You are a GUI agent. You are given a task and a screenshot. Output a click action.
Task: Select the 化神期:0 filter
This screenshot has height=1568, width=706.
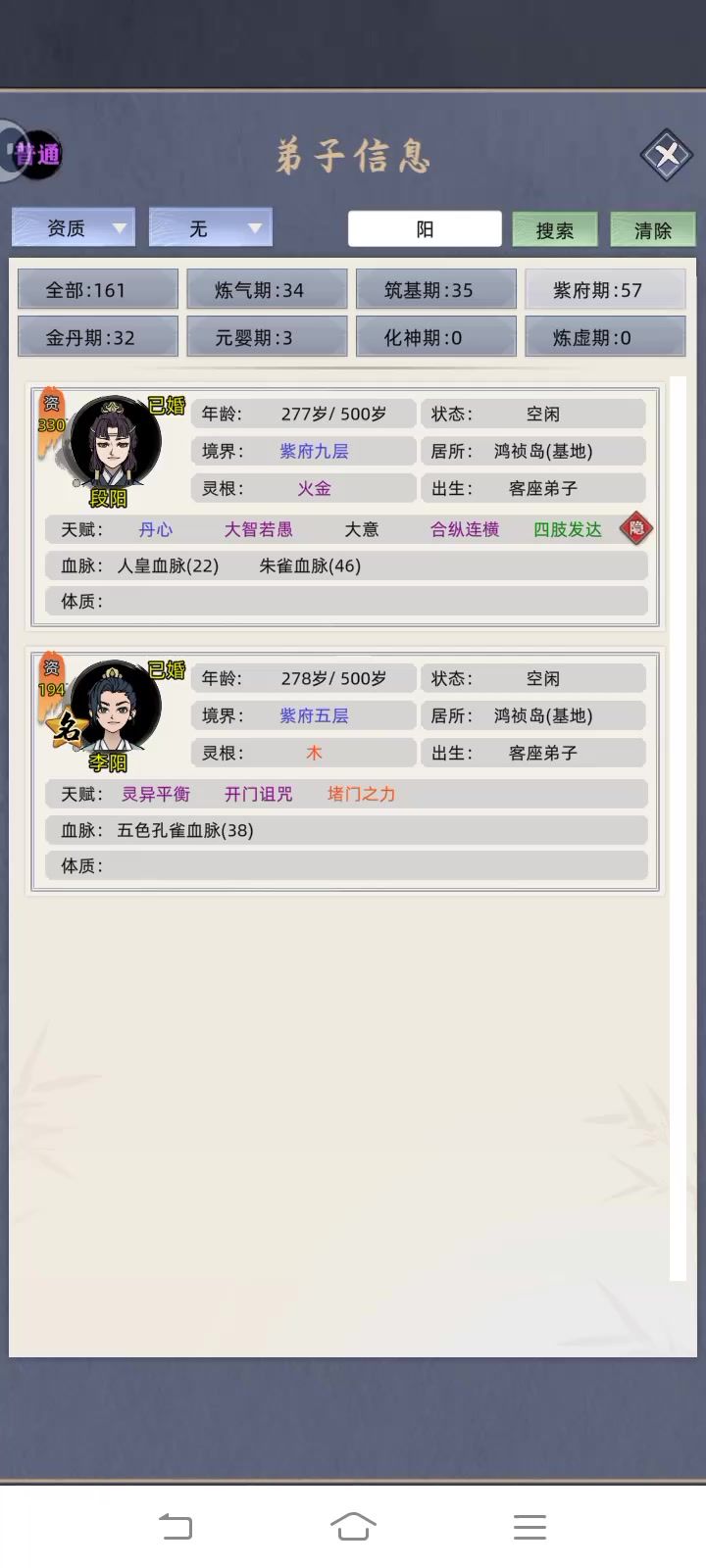coord(435,337)
